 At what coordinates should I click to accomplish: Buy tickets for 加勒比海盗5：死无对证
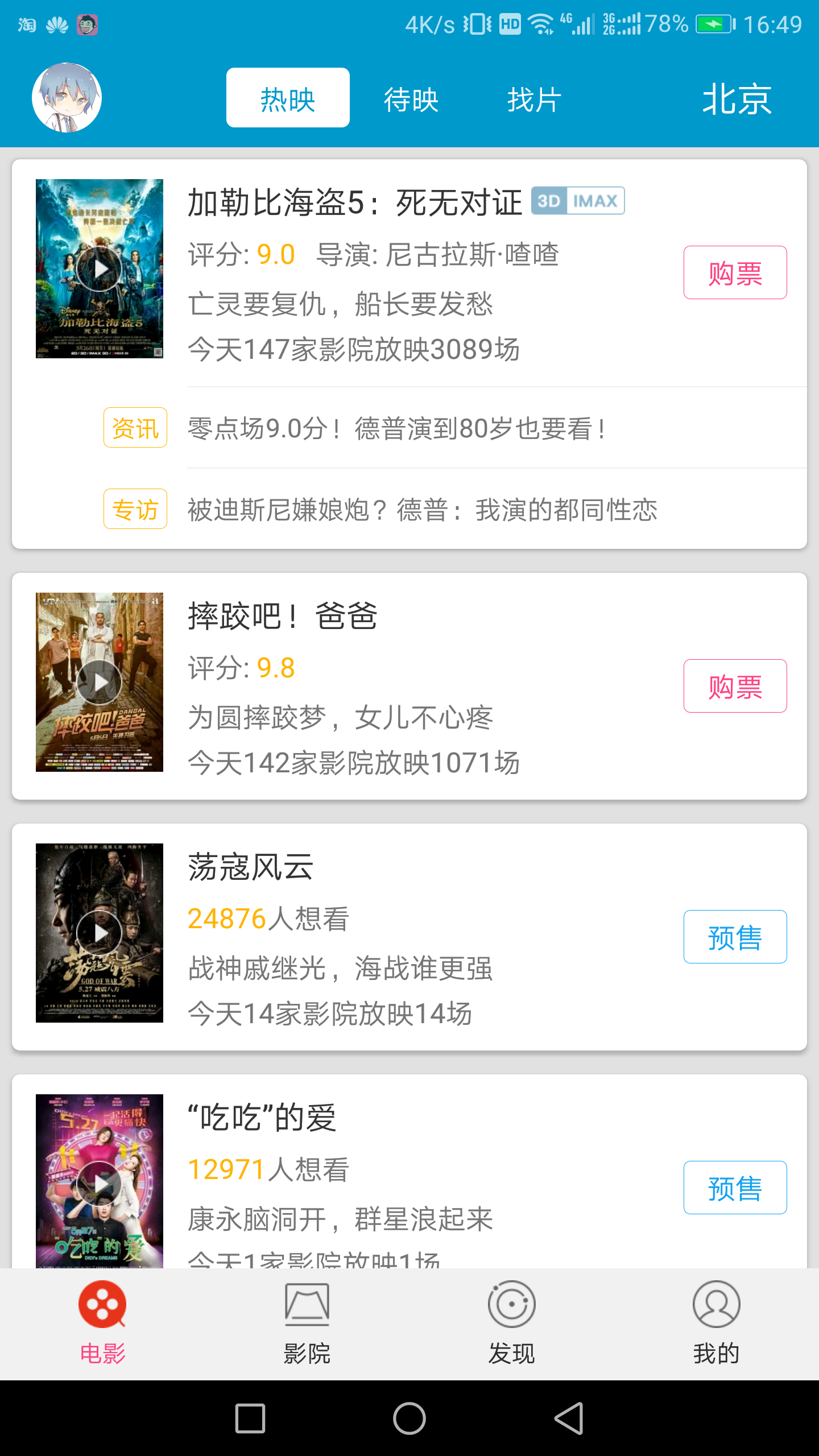[x=735, y=272]
